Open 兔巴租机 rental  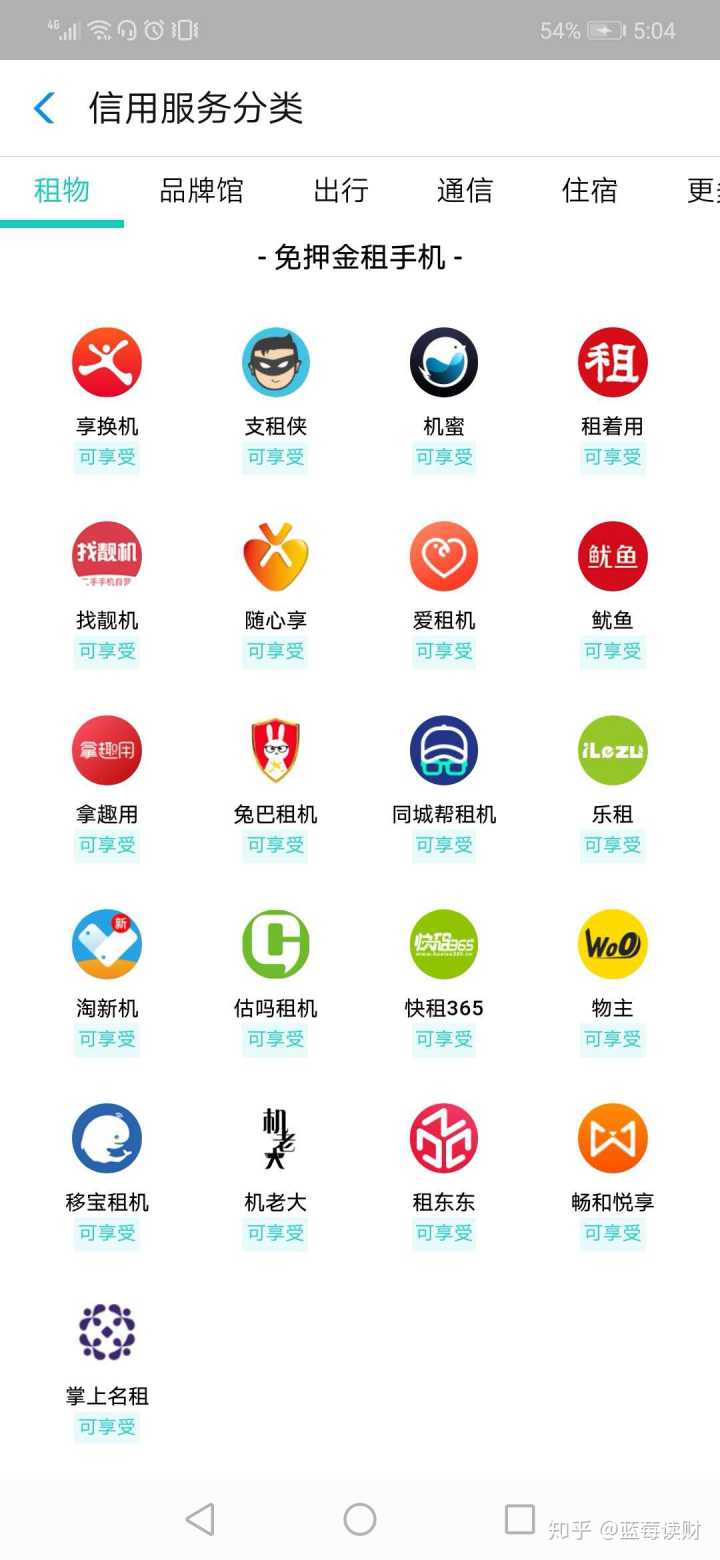coord(275,751)
